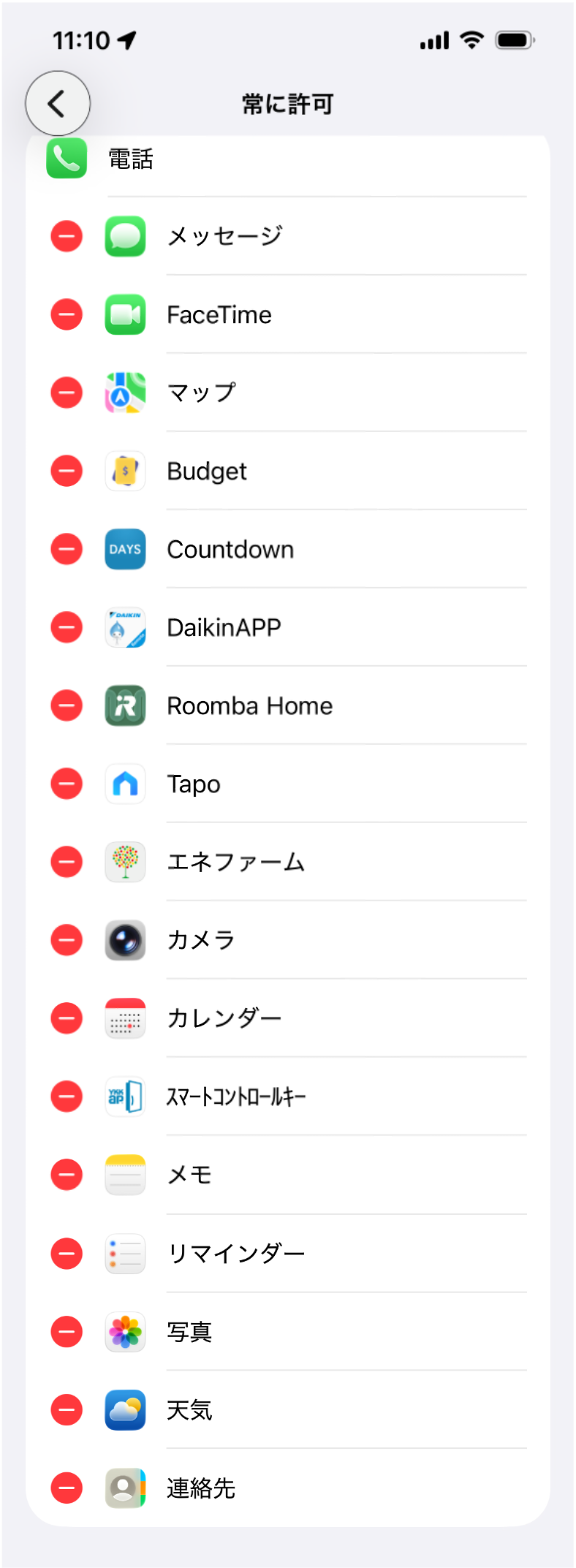The height and width of the screenshot is (1568, 576).
Task: Remove スマートコントロールキー from allowed apps
Action: pos(67,1097)
